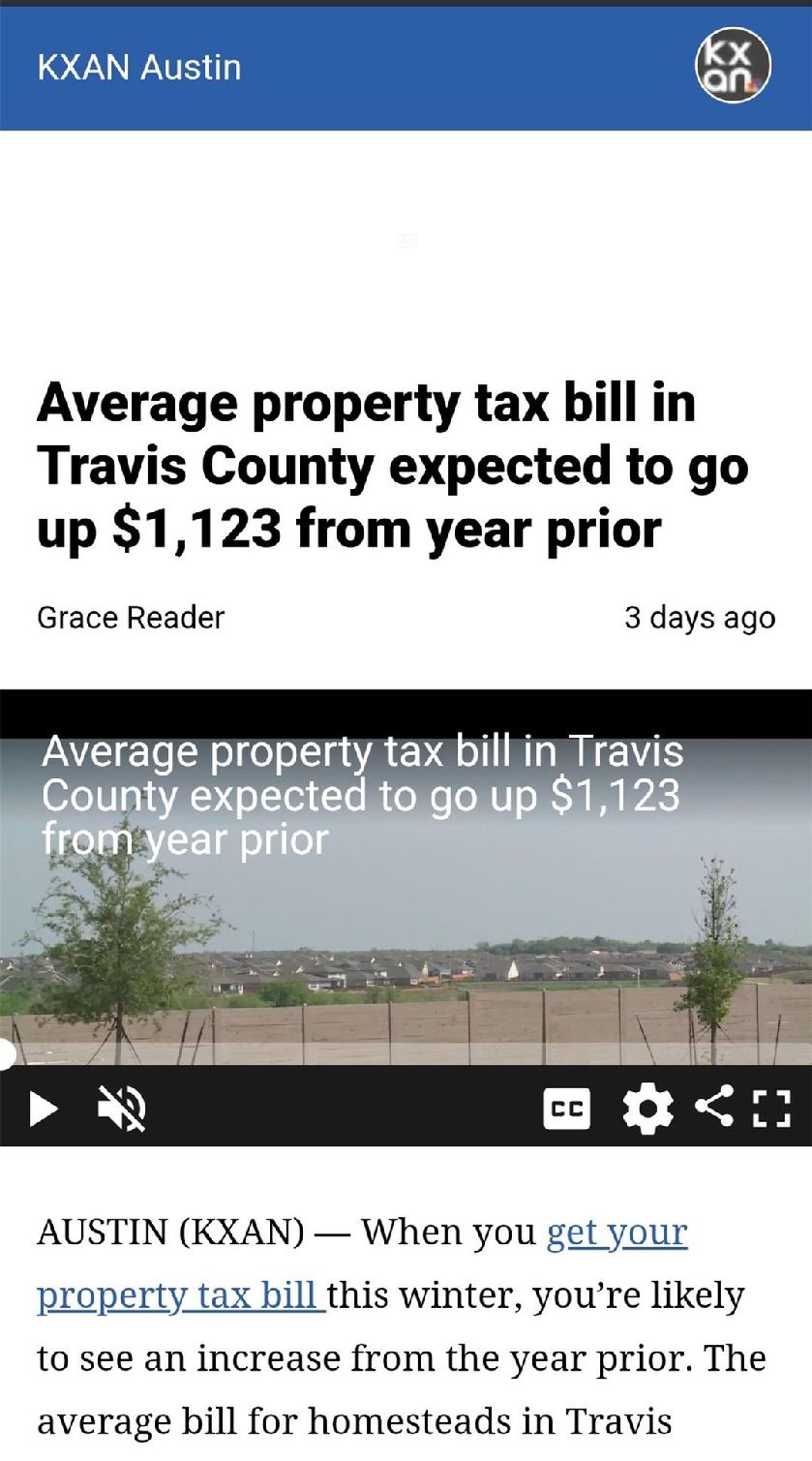This screenshot has width=812, height=1461.
Task: Share this video
Action: [714, 1107]
